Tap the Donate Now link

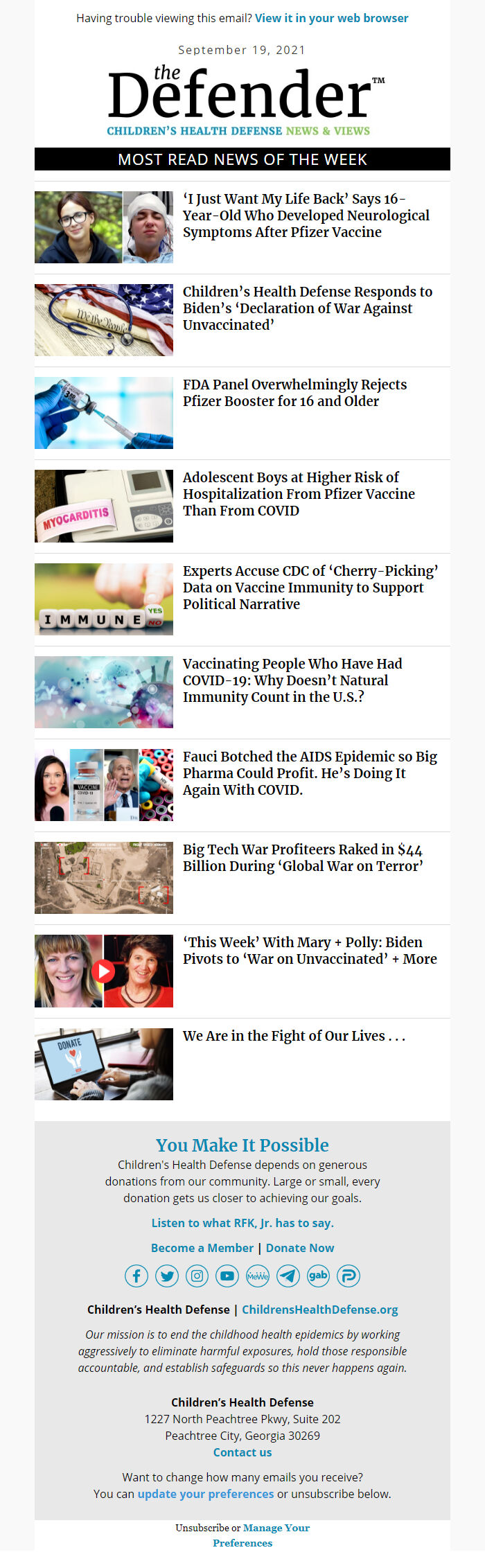(x=300, y=1248)
